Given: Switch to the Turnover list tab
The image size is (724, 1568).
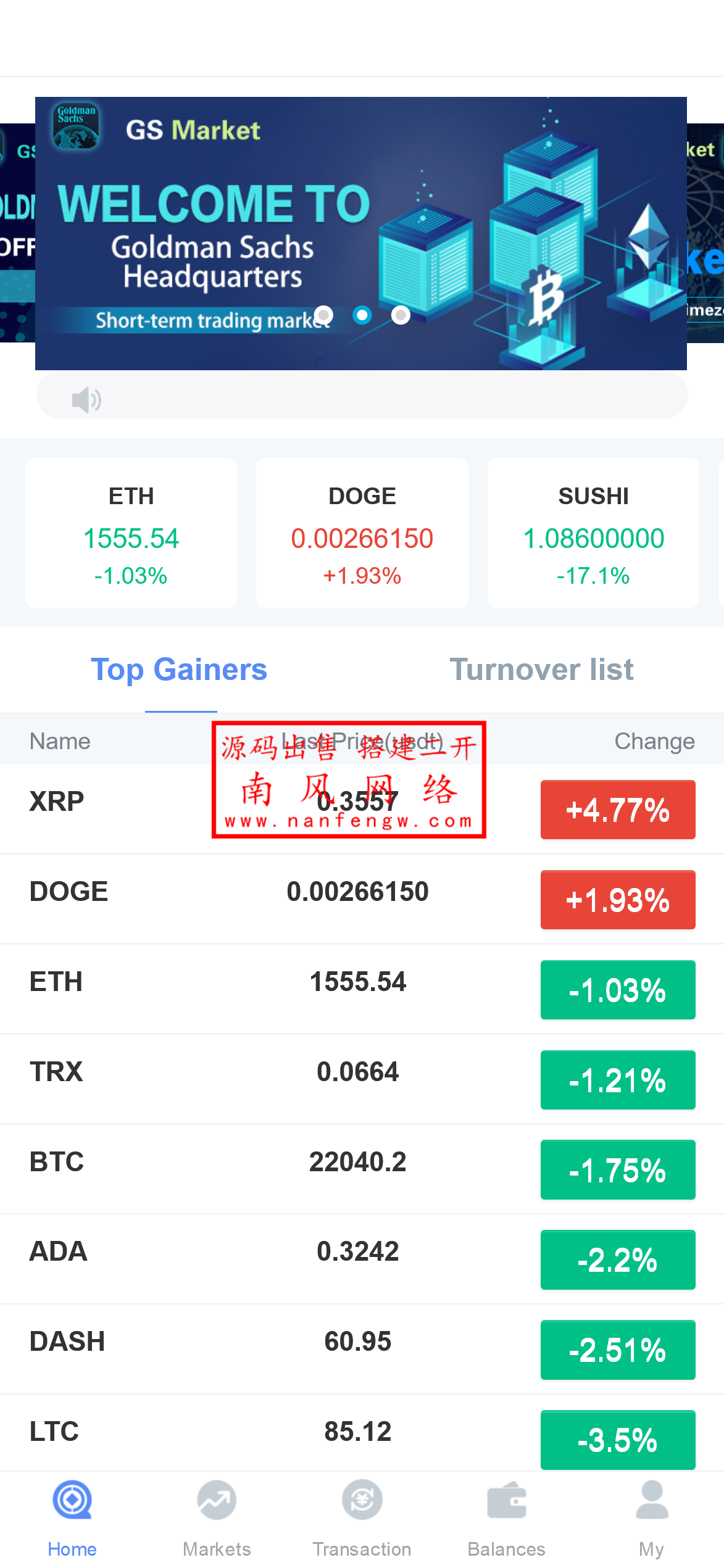Looking at the screenshot, I should click(541, 670).
